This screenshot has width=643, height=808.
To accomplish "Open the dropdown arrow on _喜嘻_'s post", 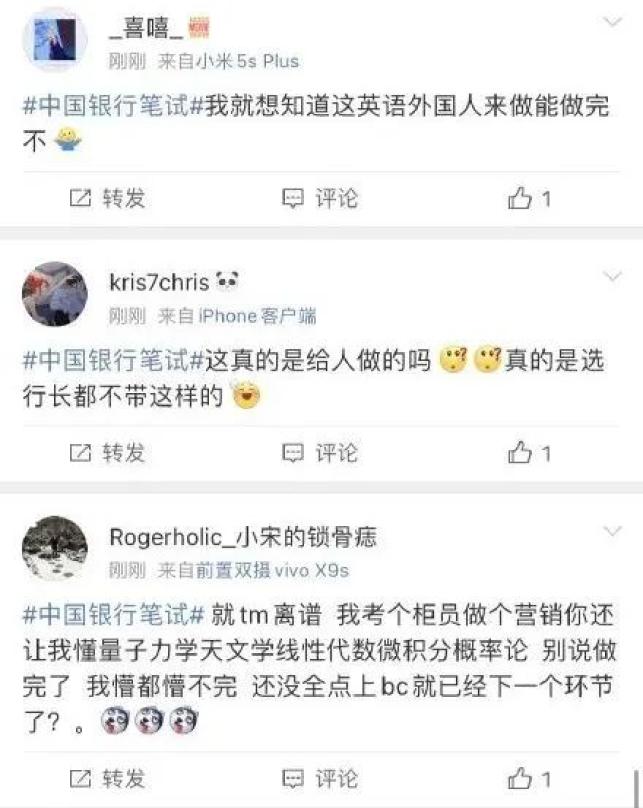I will pos(613,22).
